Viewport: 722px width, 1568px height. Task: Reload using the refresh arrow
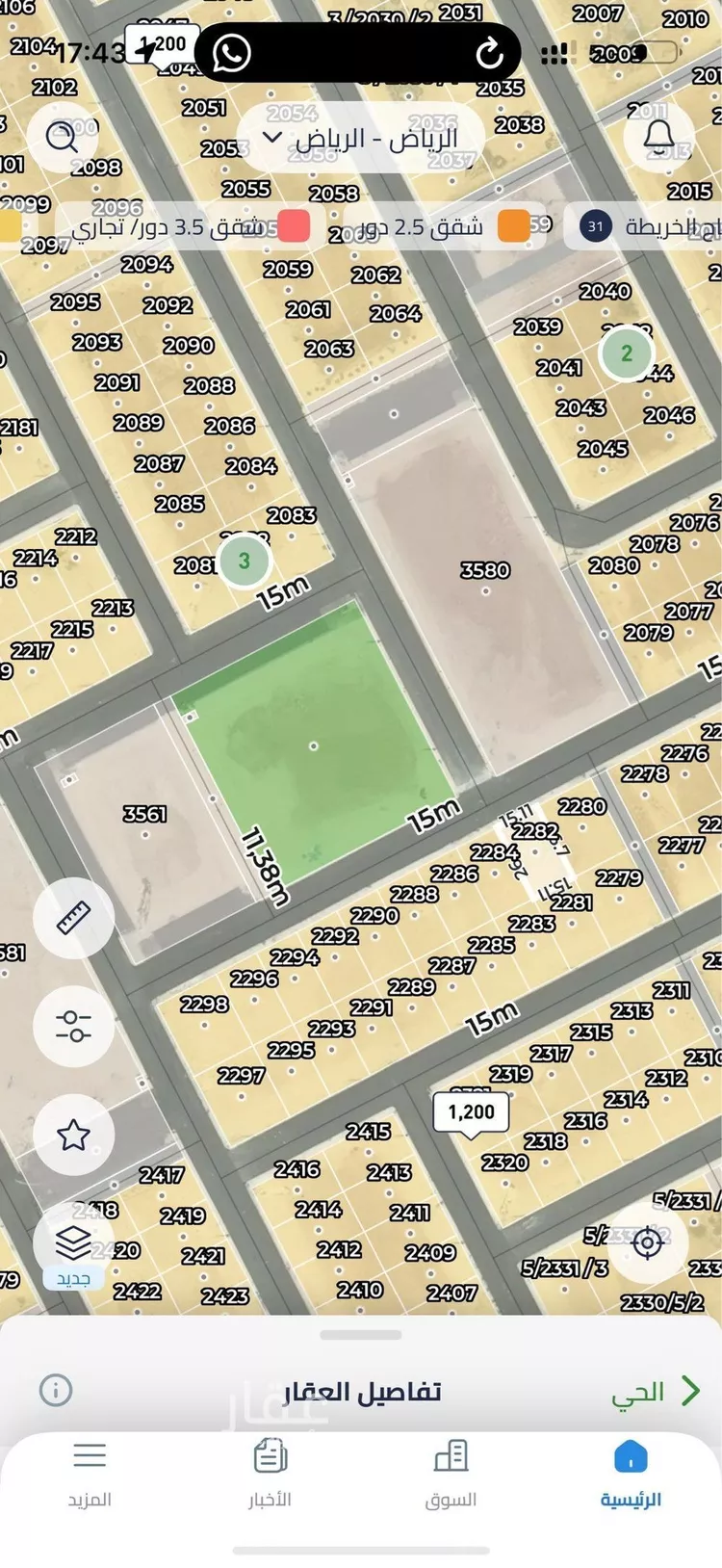pyautogui.click(x=489, y=54)
